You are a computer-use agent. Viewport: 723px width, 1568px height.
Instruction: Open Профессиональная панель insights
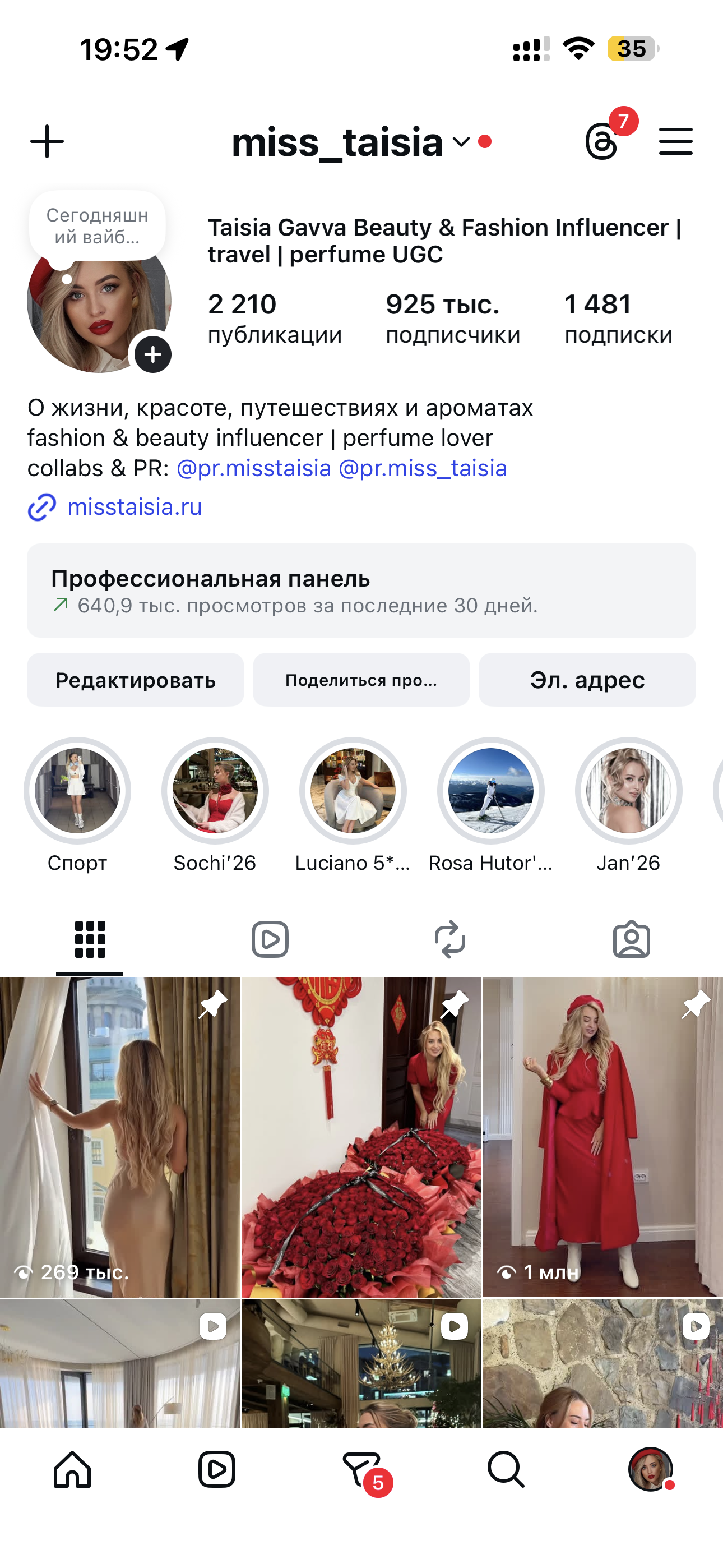[361, 592]
